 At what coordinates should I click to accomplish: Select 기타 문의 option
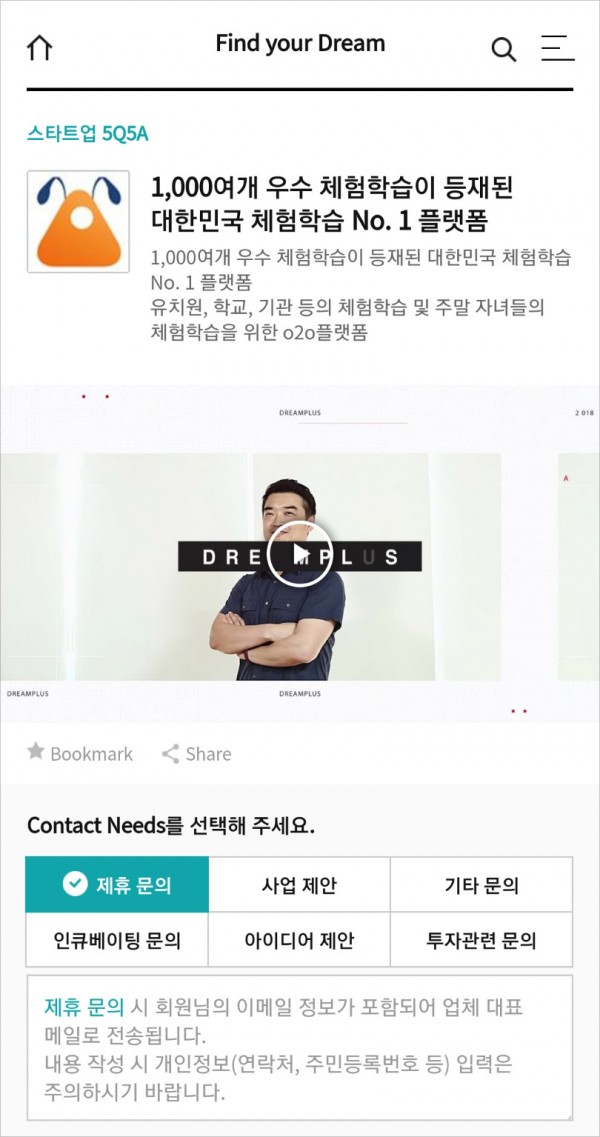coord(481,884)
